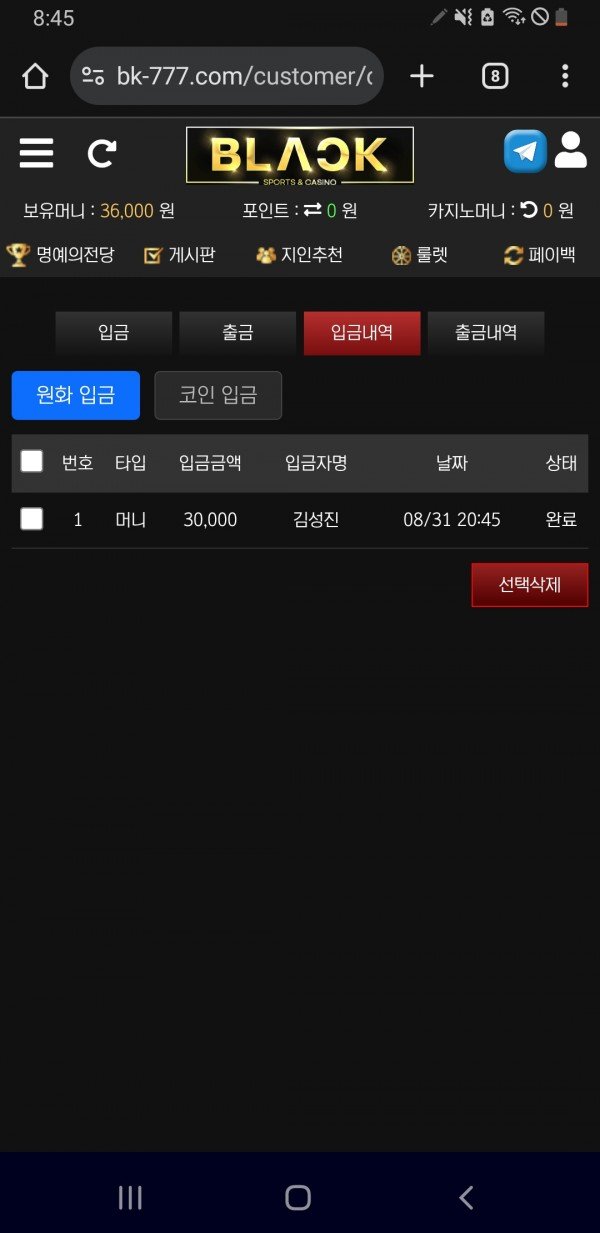This screenshot has width=600, height=1233.
Task: Tap the page refresh icon
Action: (101, 153)
